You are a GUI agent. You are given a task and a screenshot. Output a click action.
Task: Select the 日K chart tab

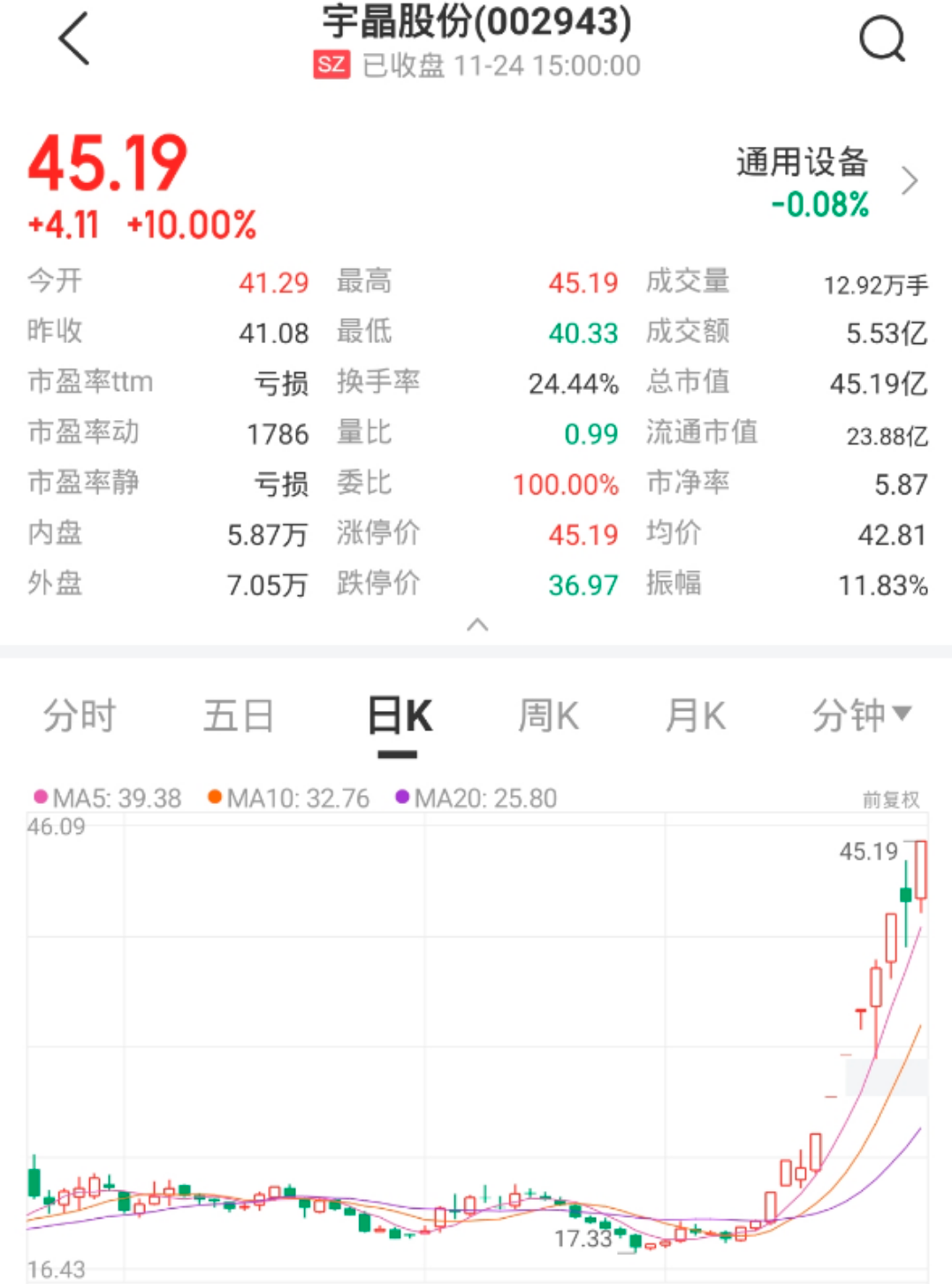pos(399,715)
